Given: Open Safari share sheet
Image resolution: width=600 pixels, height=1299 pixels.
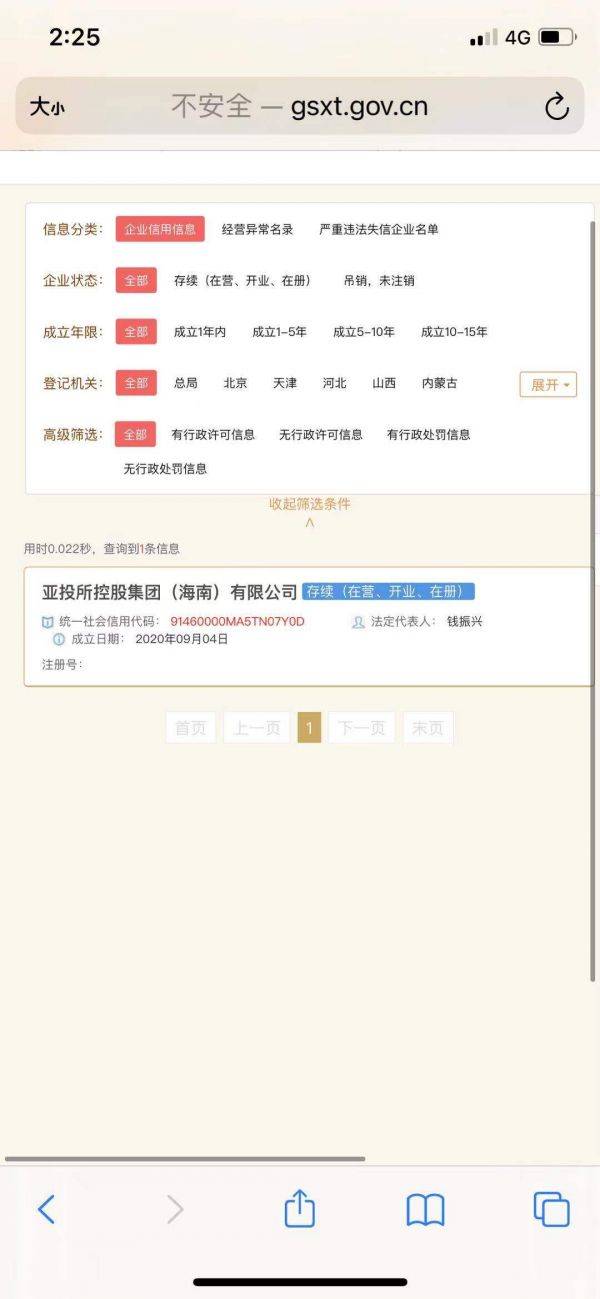Looking at the screenshot, I should (299, 1210).
